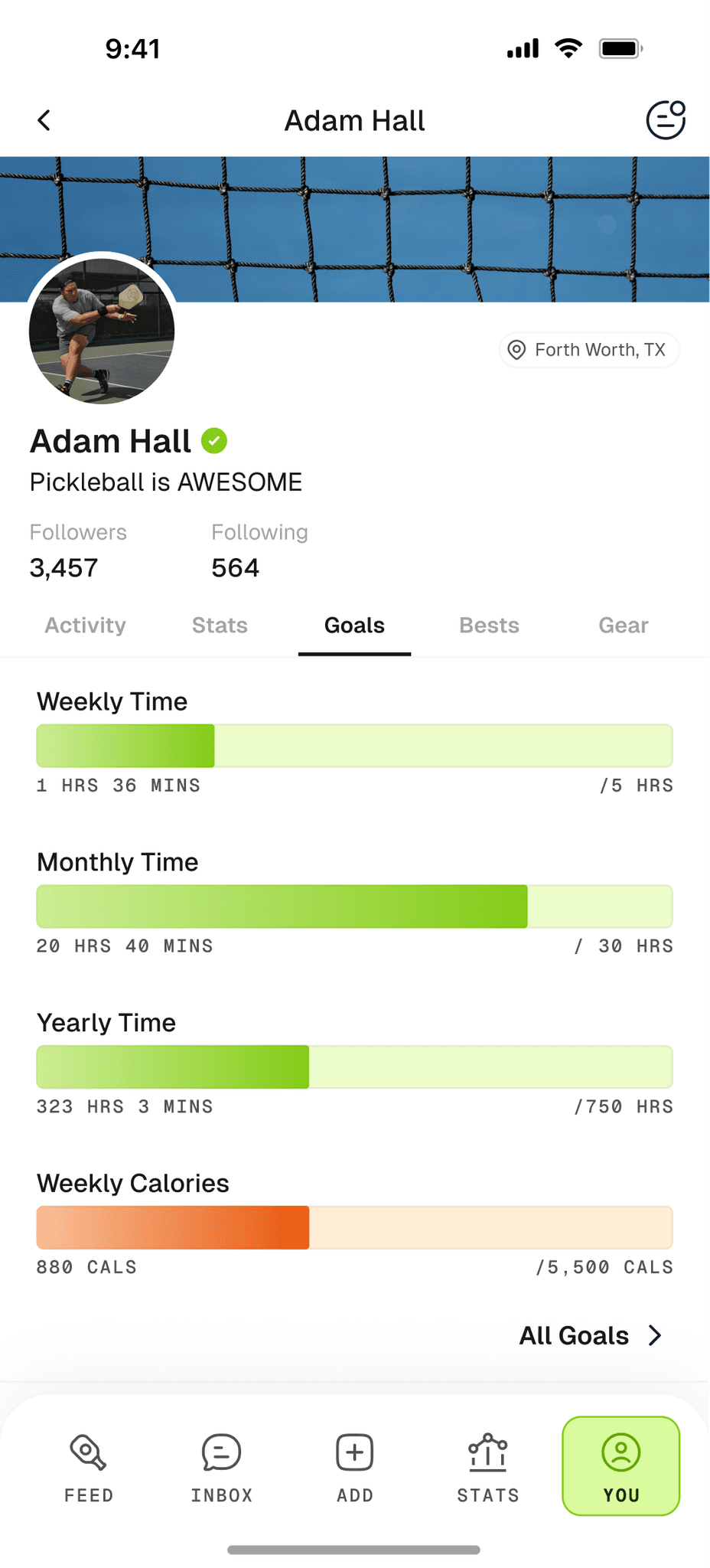The height and width of the screenshot is (1568, 710).
Task: Open Adam Hall's profile picture
Action: click(x=102, y=331)
